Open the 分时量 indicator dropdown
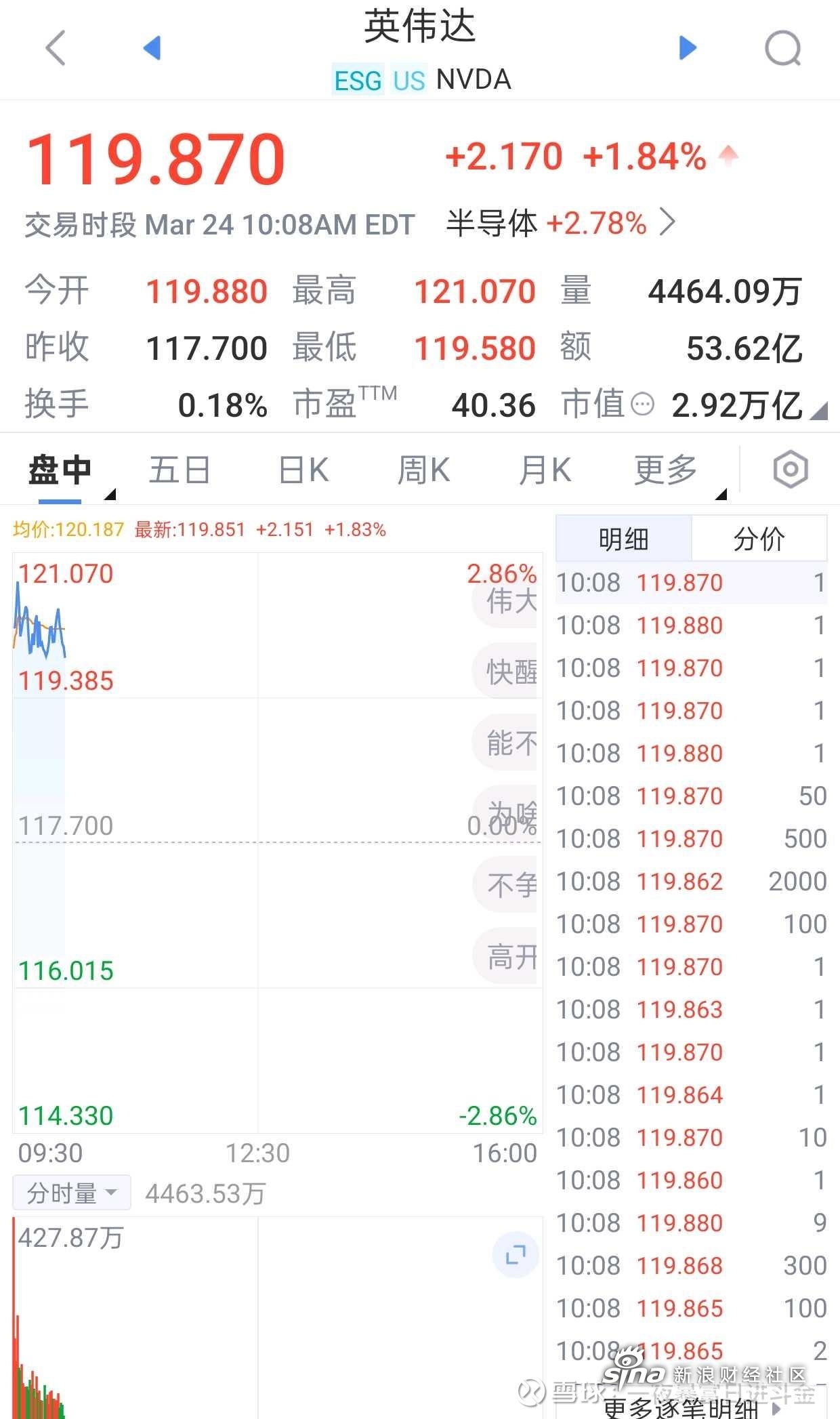 (72, 1193)
